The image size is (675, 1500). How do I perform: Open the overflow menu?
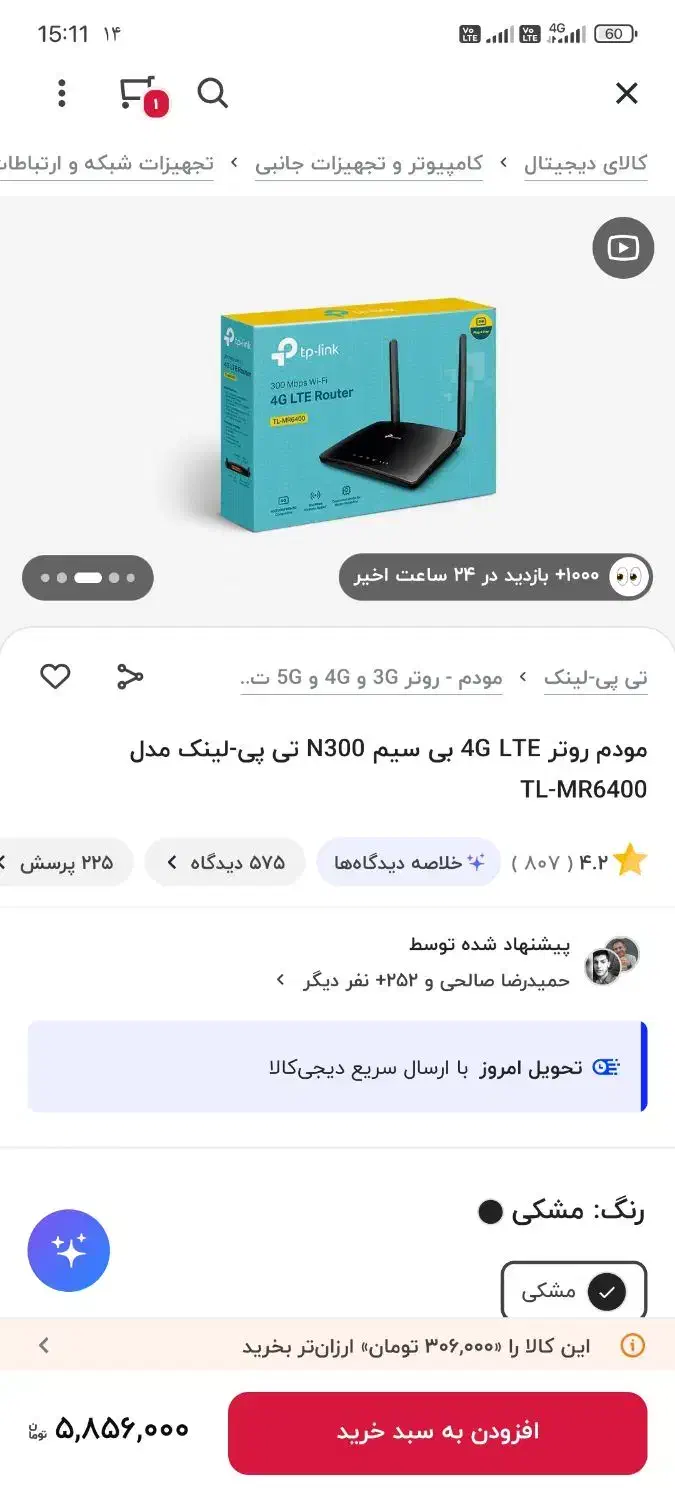coord(62,94)
